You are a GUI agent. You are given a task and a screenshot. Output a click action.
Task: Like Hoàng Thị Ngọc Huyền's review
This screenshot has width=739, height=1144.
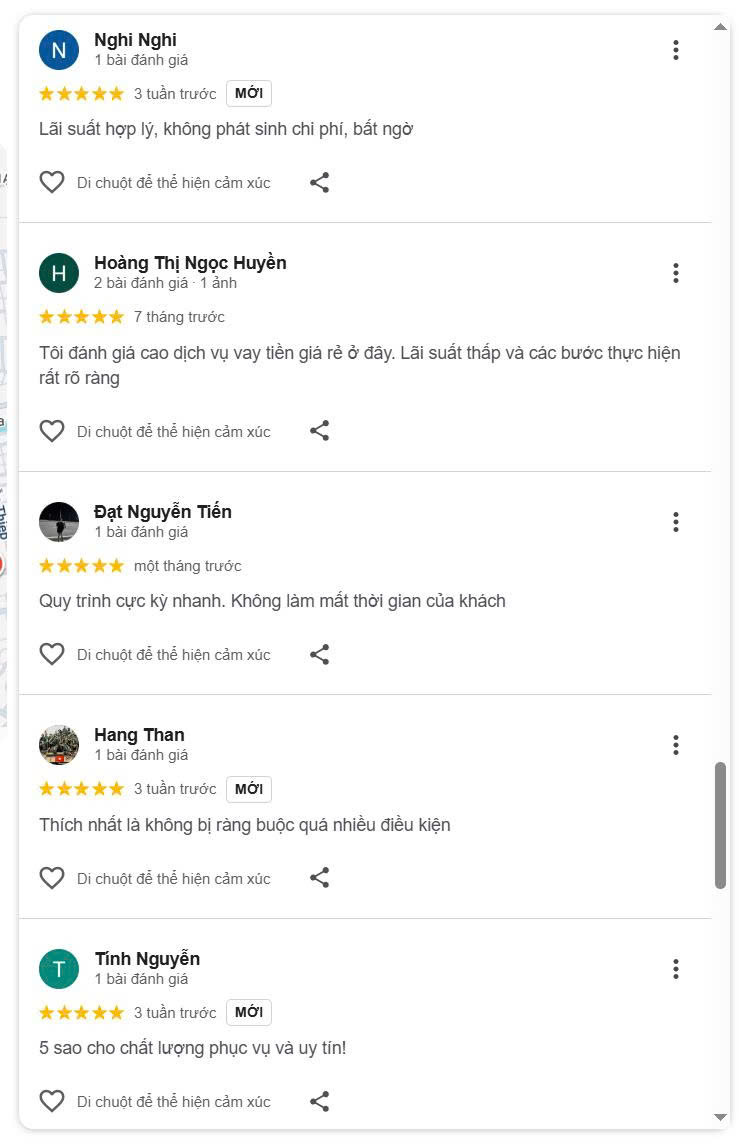click(52, 431)
